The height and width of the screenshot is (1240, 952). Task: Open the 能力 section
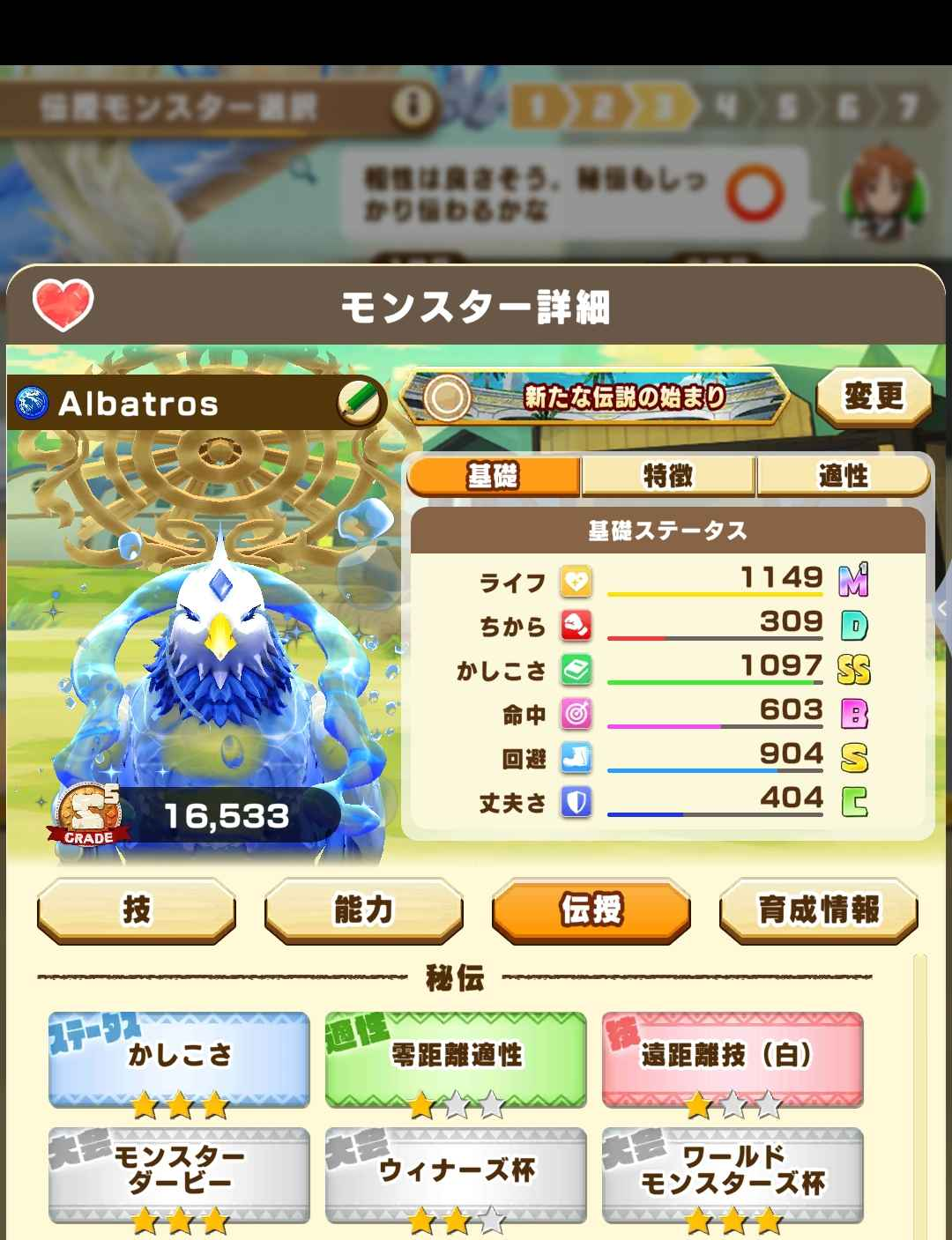363,910
